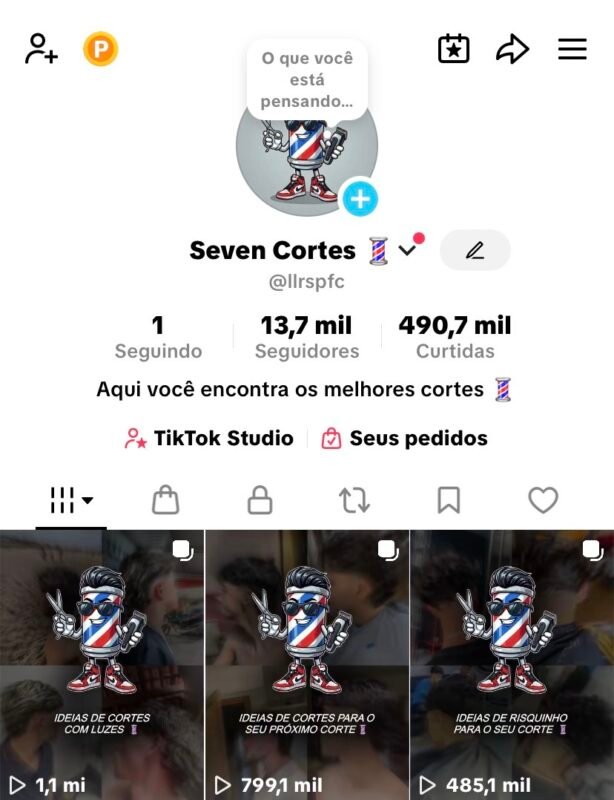Open the add friends icon
614x800 pixels.
click(x=41, y=49)
